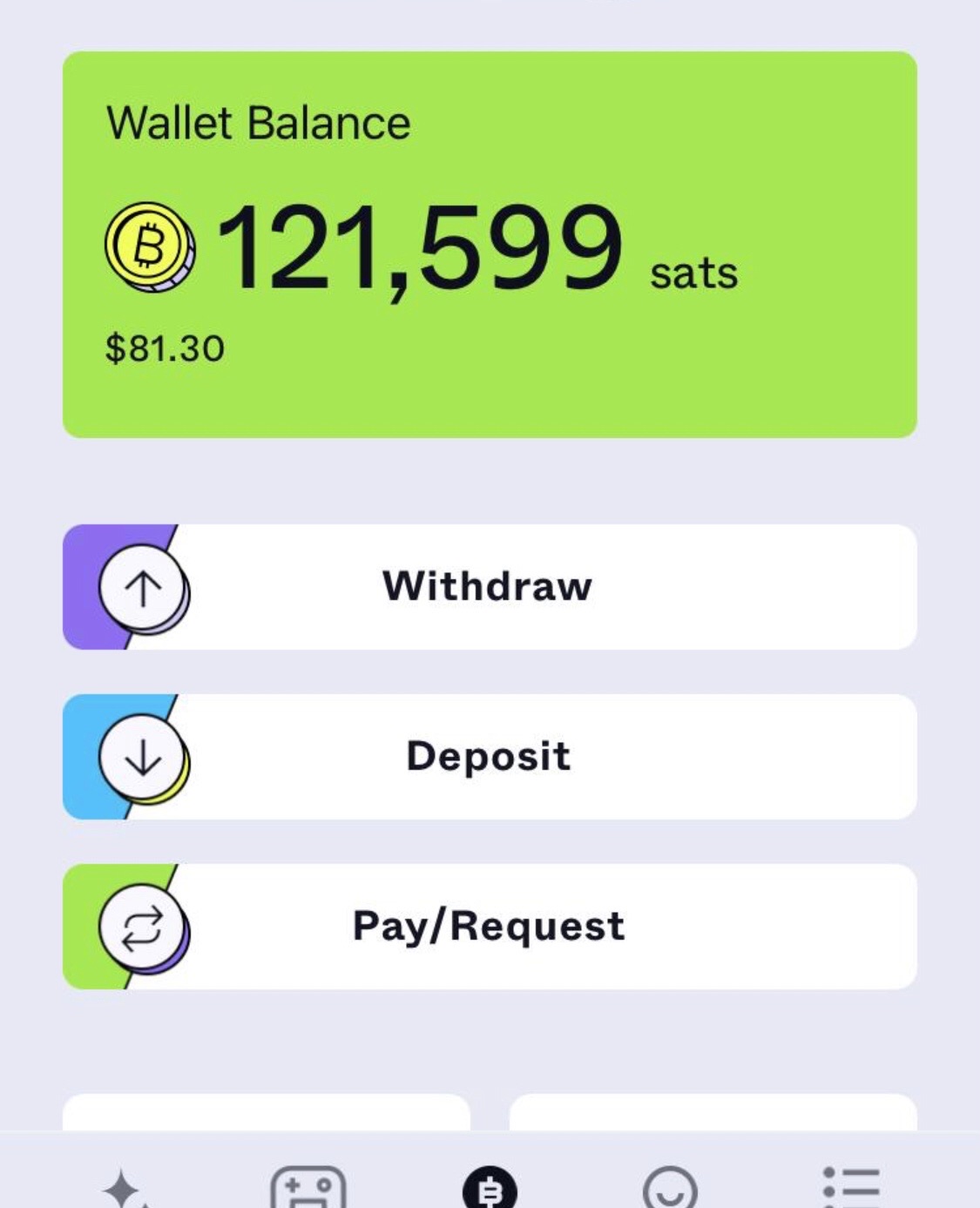Image resolution: width=980 pixels, height=1208 pixels.
Task: Open the Deposit option
Action: [489, 756]
